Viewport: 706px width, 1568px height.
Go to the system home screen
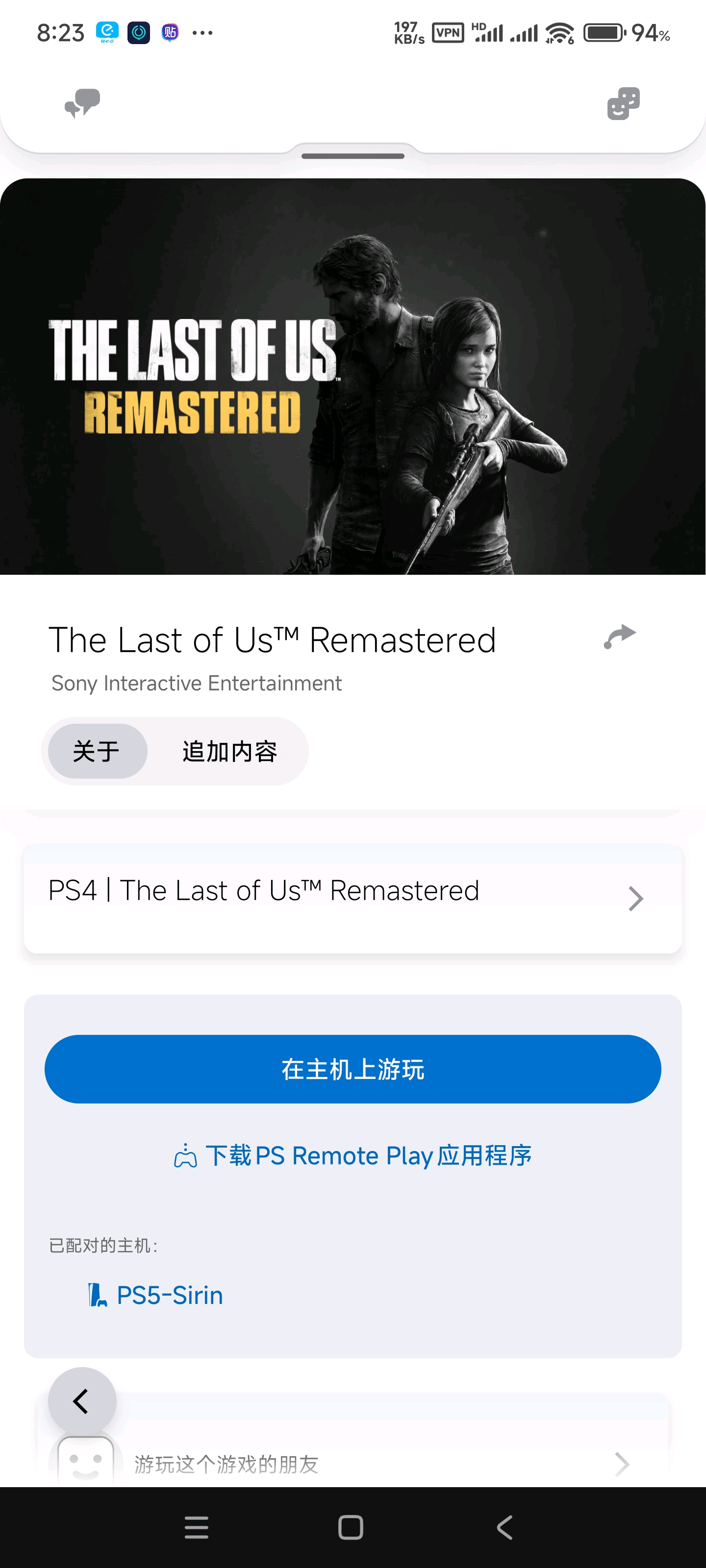click(x=351, y=1527)
